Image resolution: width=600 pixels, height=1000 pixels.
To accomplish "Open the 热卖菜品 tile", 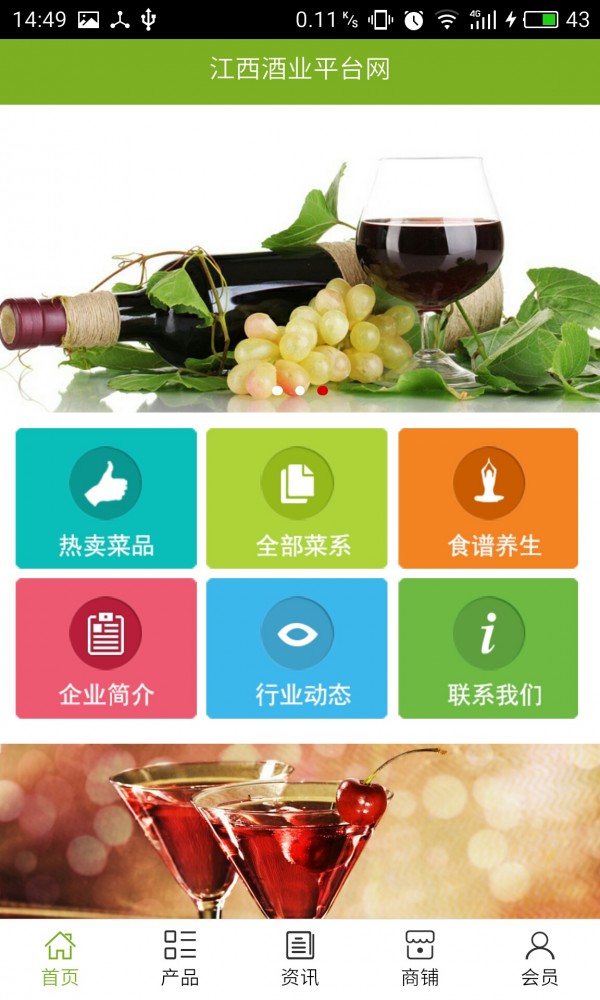I will coord(106,498).
